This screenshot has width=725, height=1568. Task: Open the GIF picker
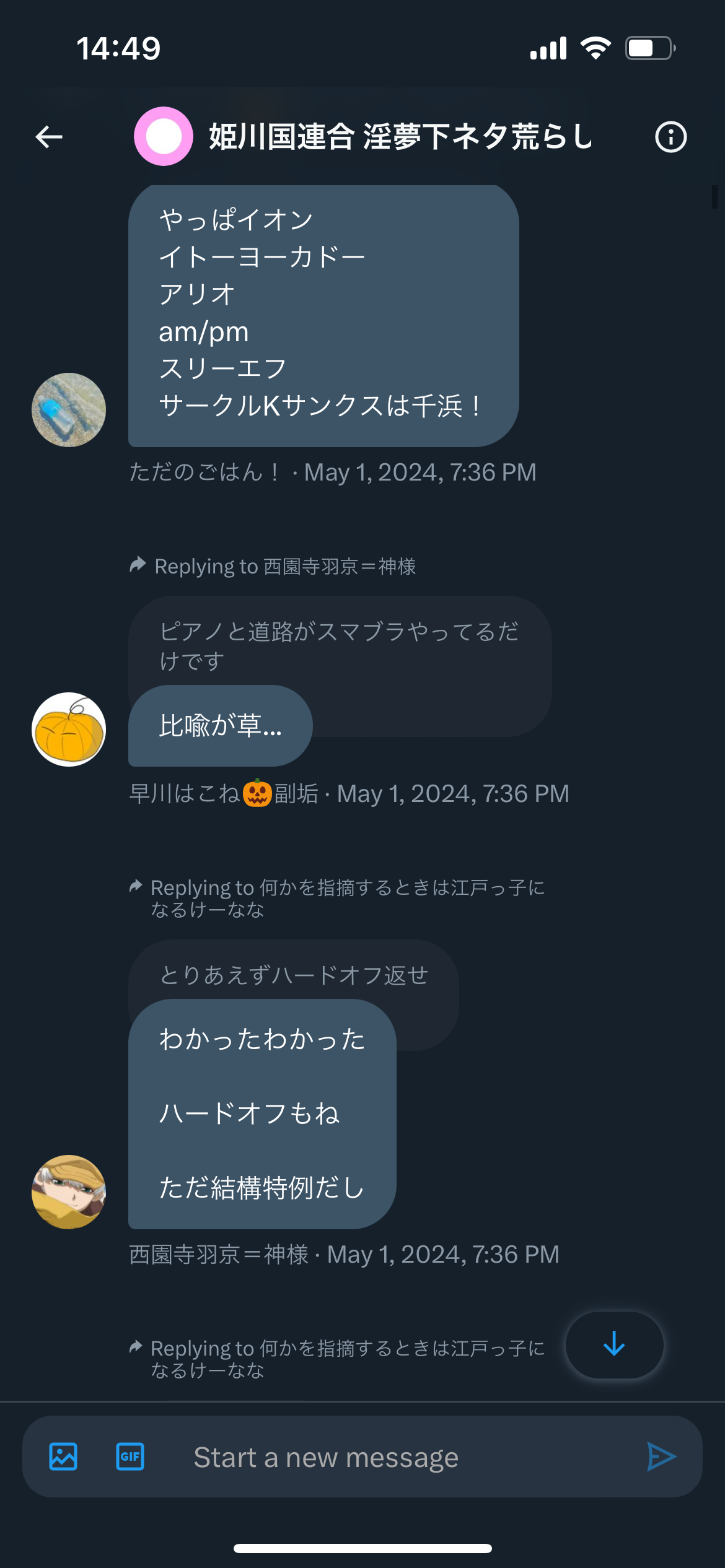pyautogui.click(x=130, y=1457)
